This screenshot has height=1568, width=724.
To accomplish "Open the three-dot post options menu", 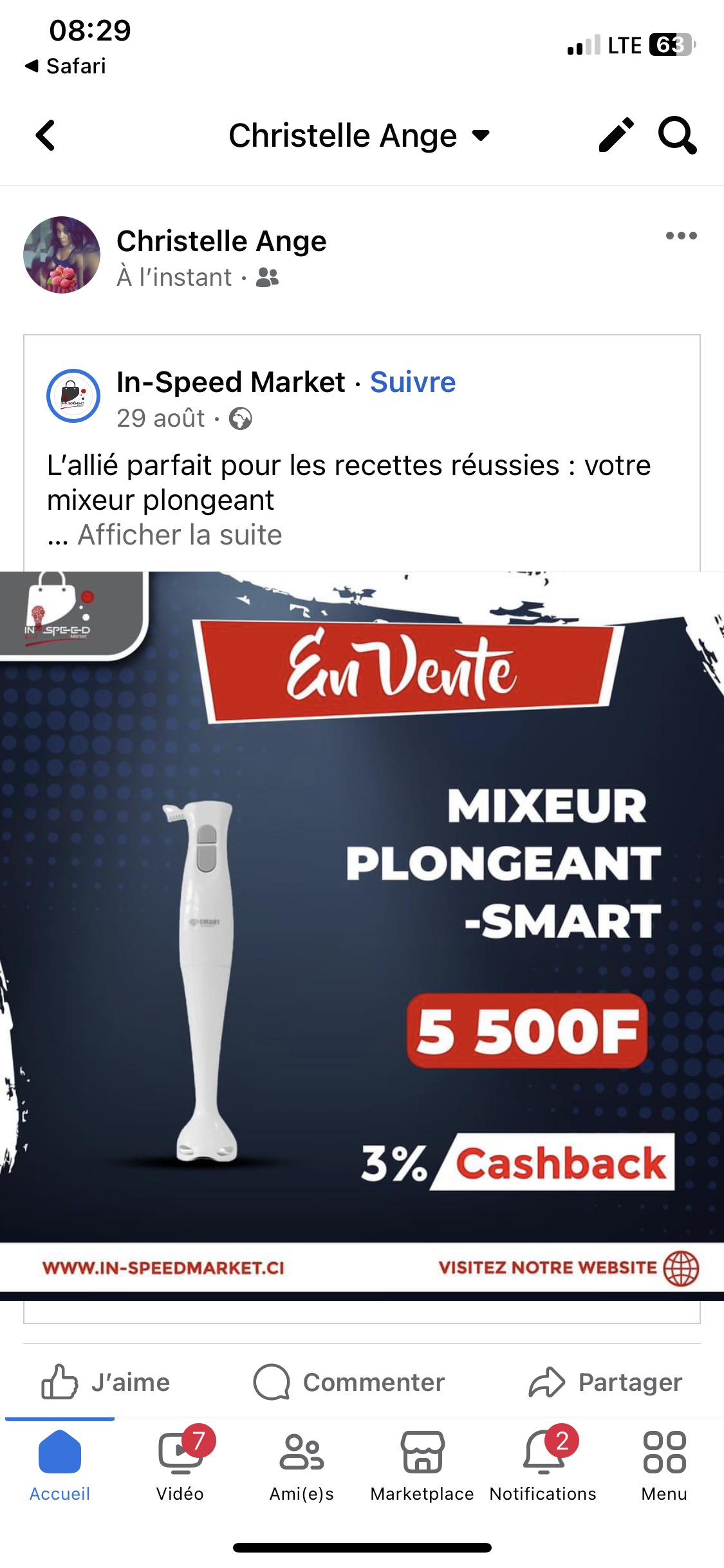I will click(x=681, y=236).
